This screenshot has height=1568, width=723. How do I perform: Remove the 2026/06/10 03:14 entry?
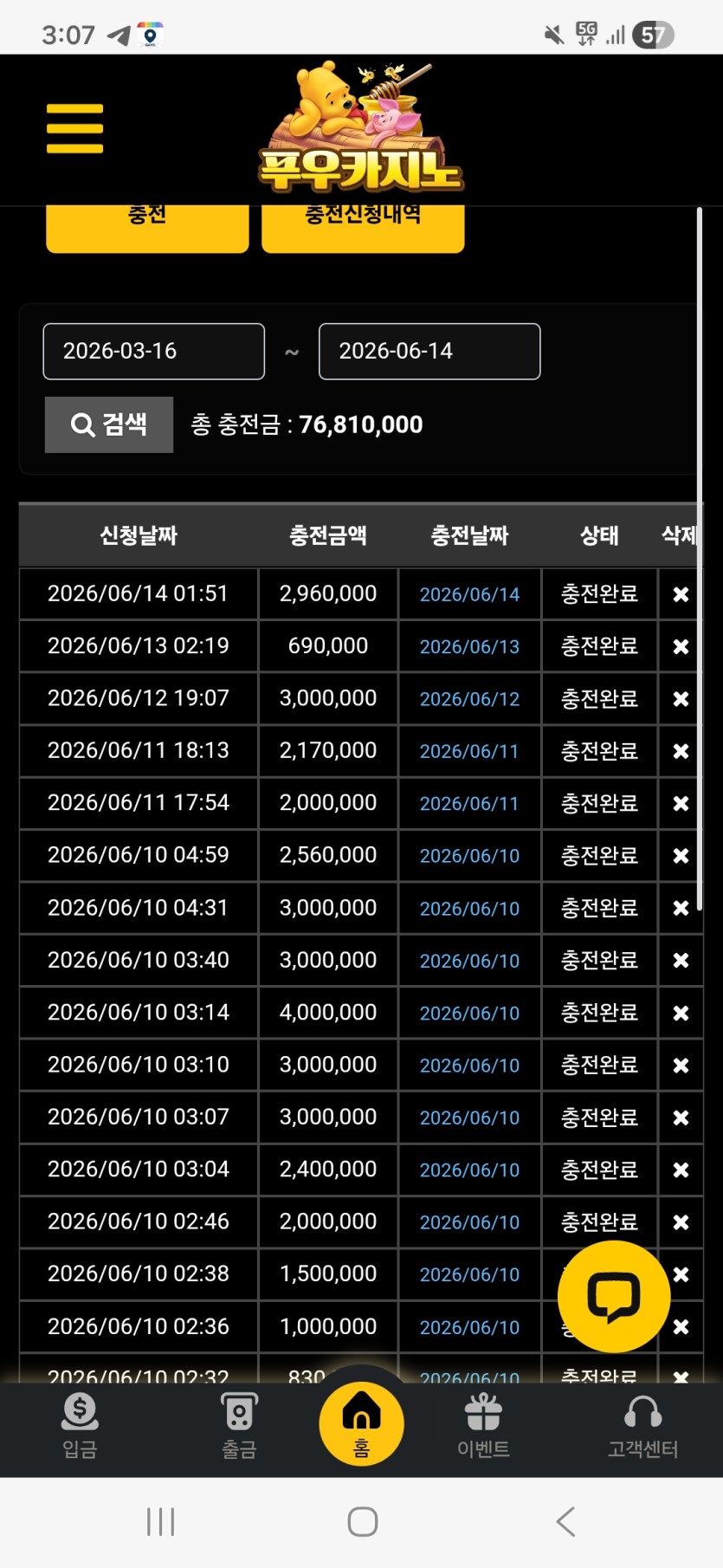coord(681,1013)
